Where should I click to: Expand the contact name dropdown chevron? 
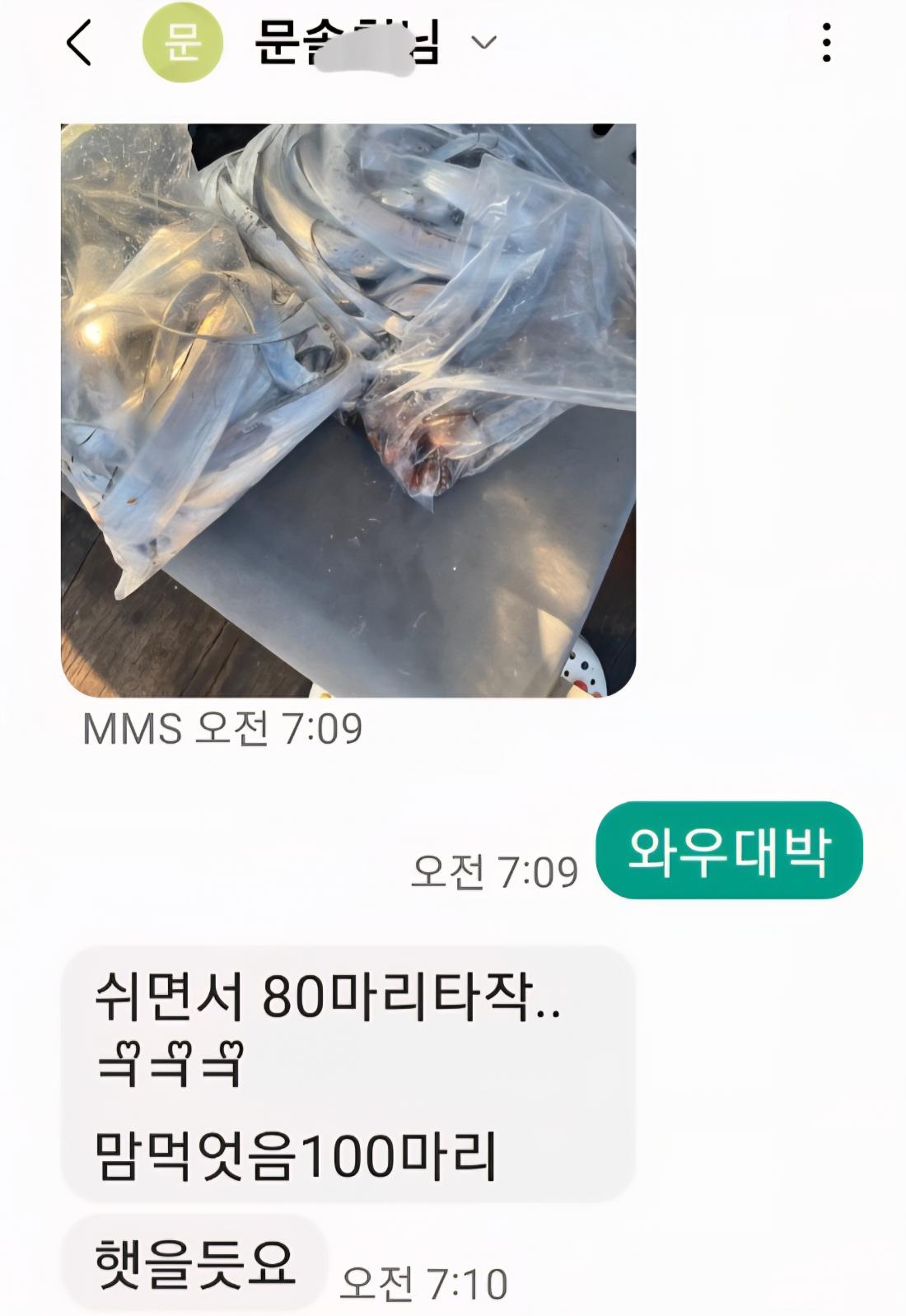tap(484, 42)
